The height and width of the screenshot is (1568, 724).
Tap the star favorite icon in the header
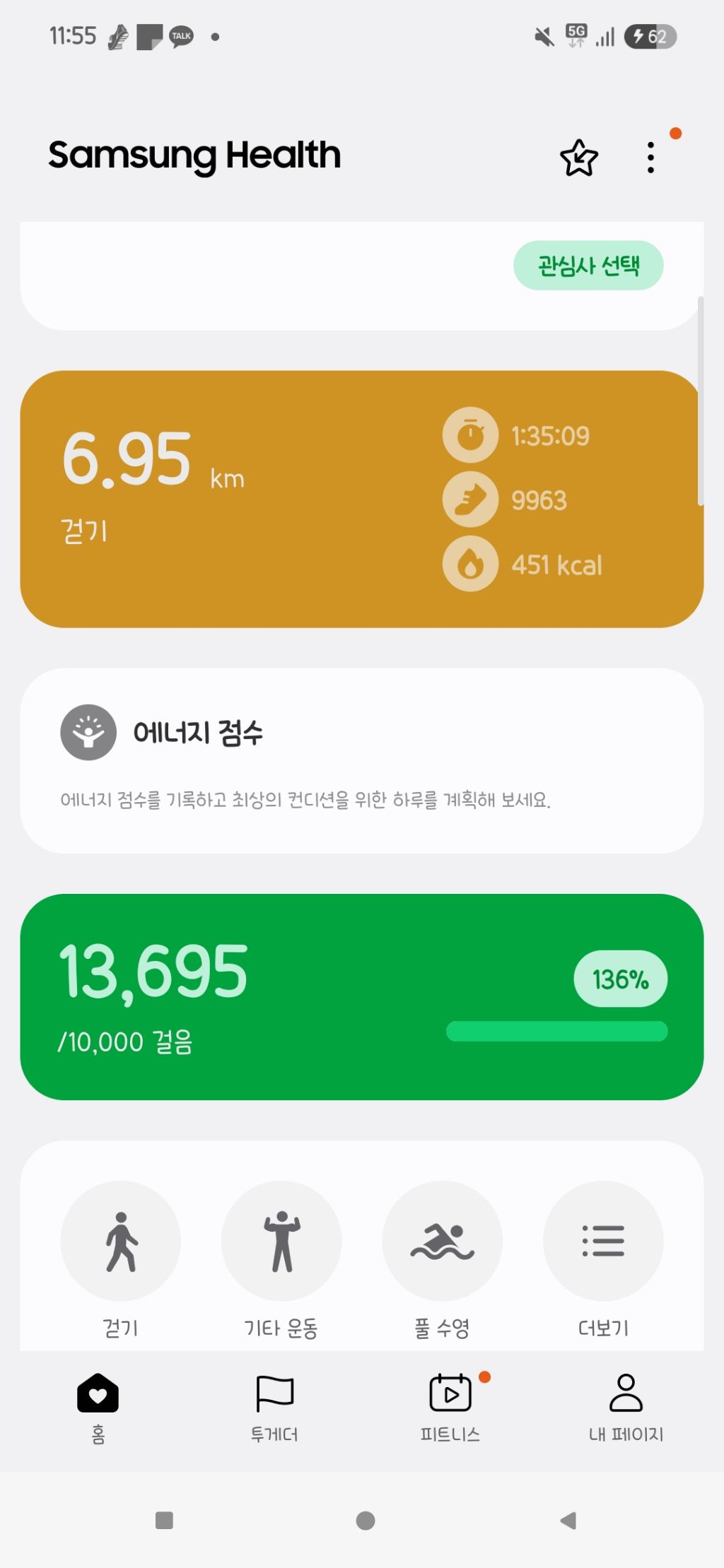(x=578, y=156)
